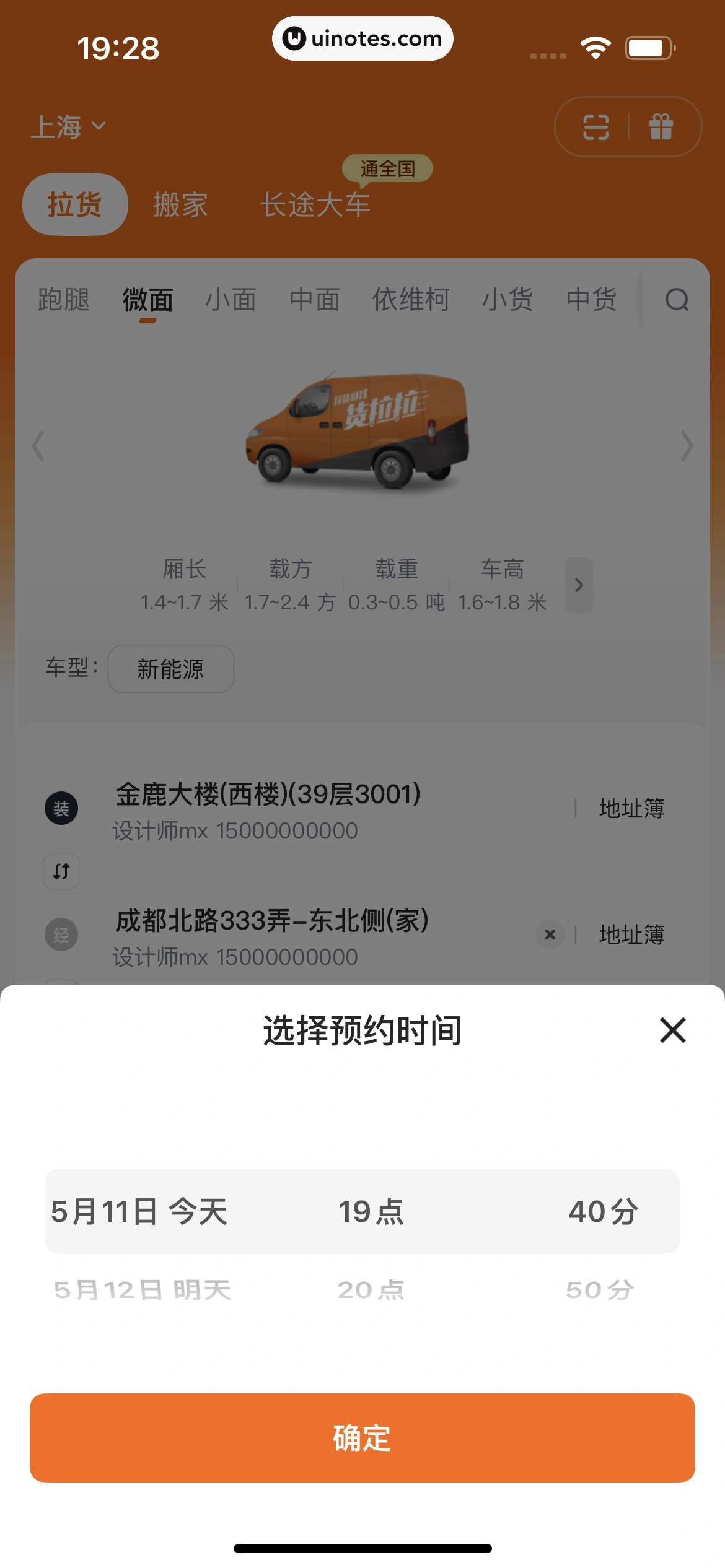This screenshot has width=725, height=1568.
Task: Toggle the 新能源 vehicle filter chip
Action: point(170,669)
